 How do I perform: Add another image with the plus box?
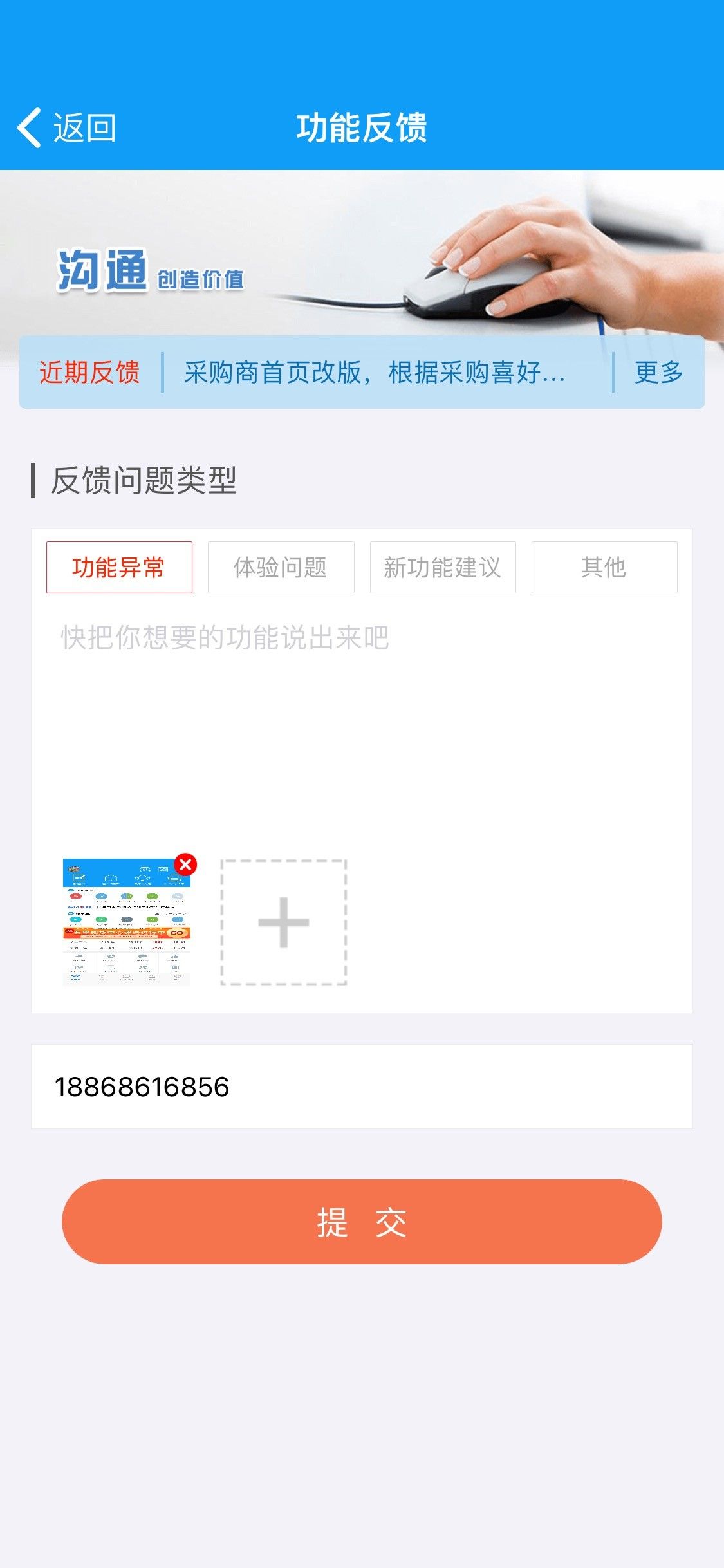[284, 922]
